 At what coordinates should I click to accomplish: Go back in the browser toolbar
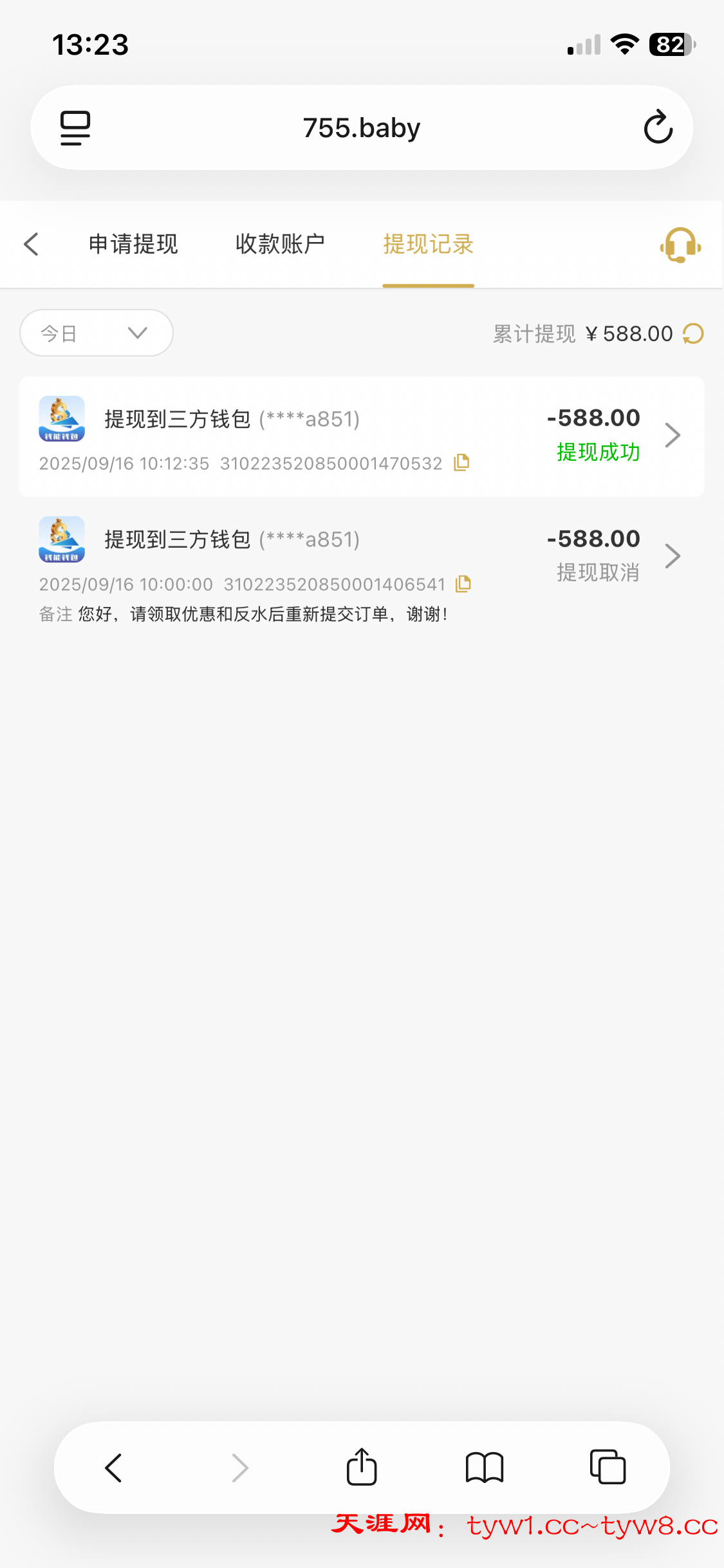pos(114,1468)
